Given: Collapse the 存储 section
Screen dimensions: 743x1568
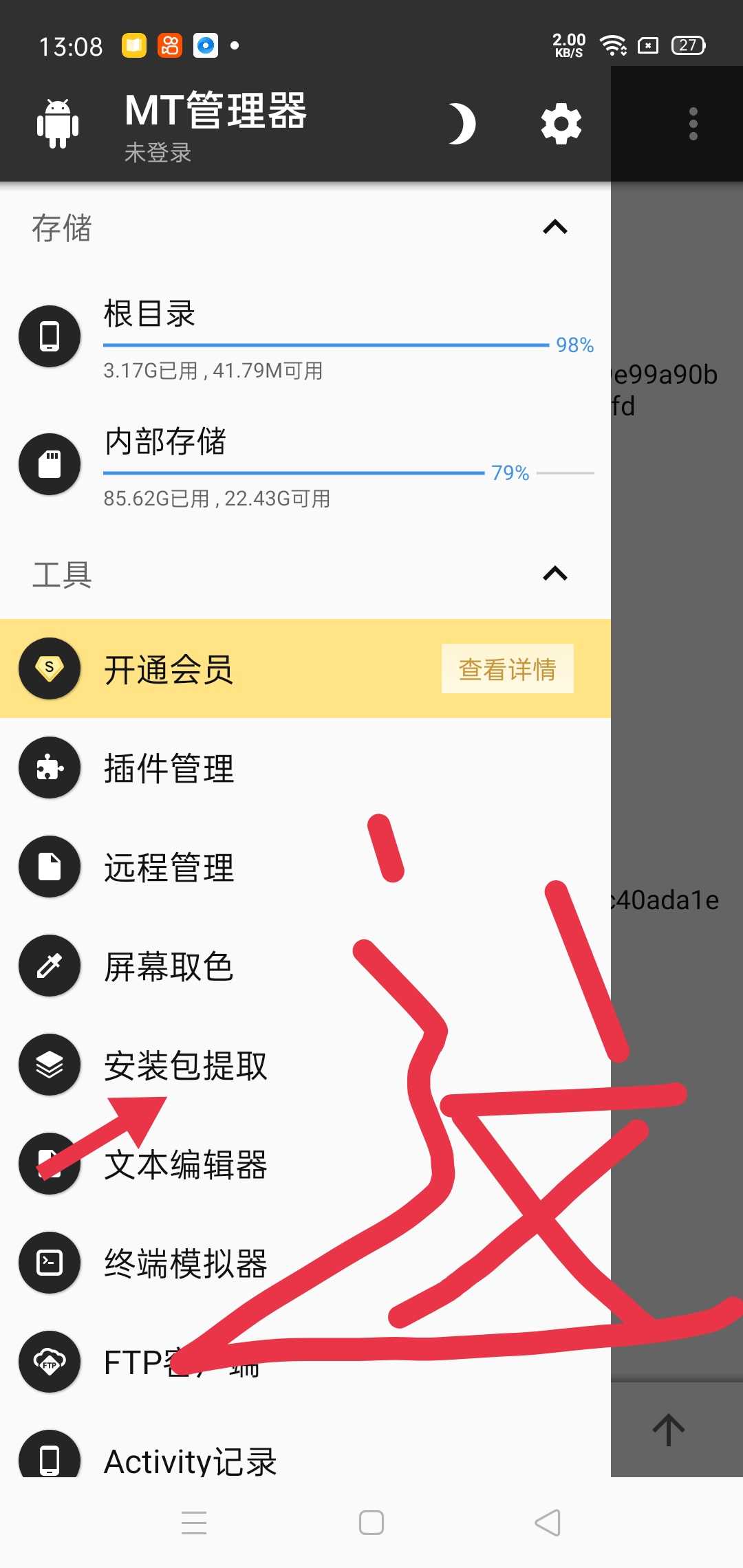Looking at the screenshot, I should 555,227.
